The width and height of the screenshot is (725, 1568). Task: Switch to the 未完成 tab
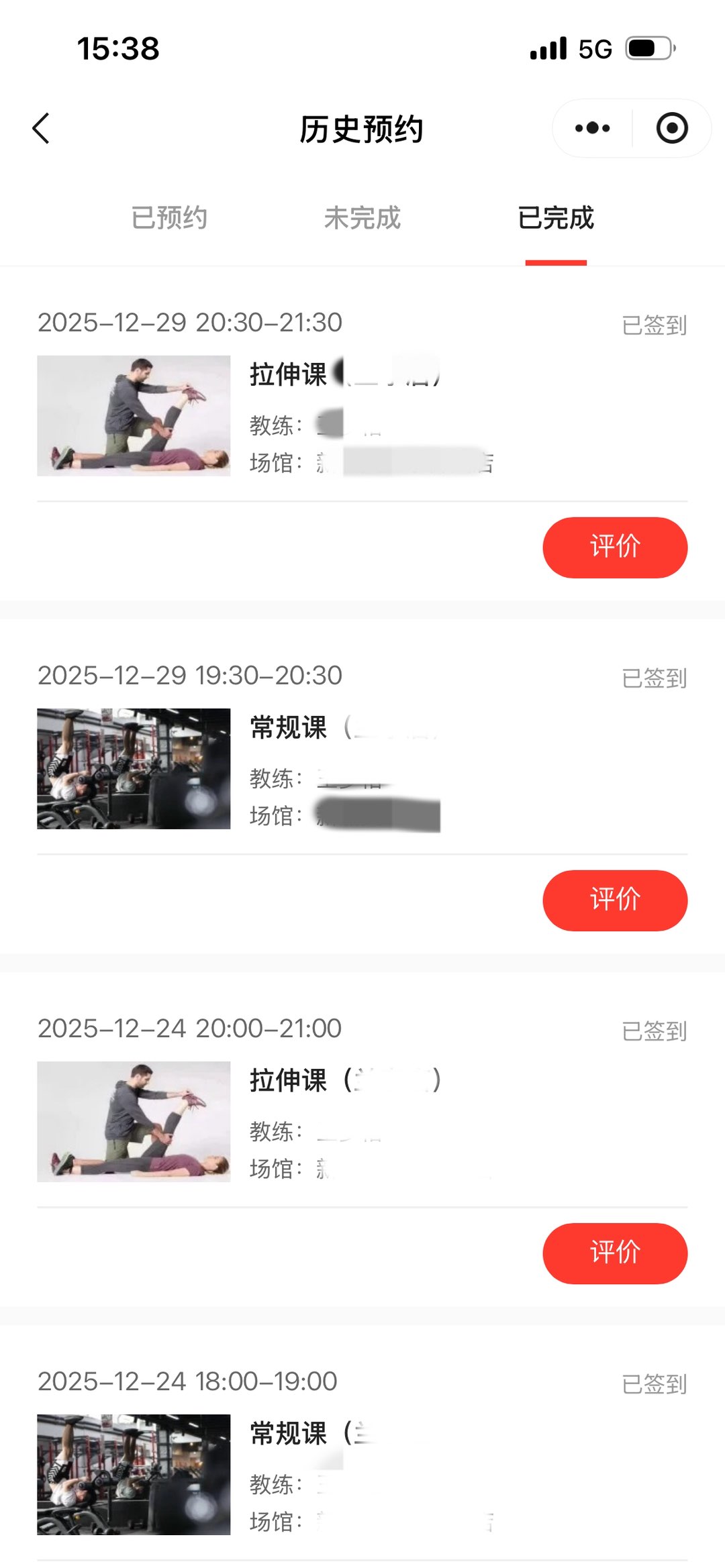click(x=362, y=218)
